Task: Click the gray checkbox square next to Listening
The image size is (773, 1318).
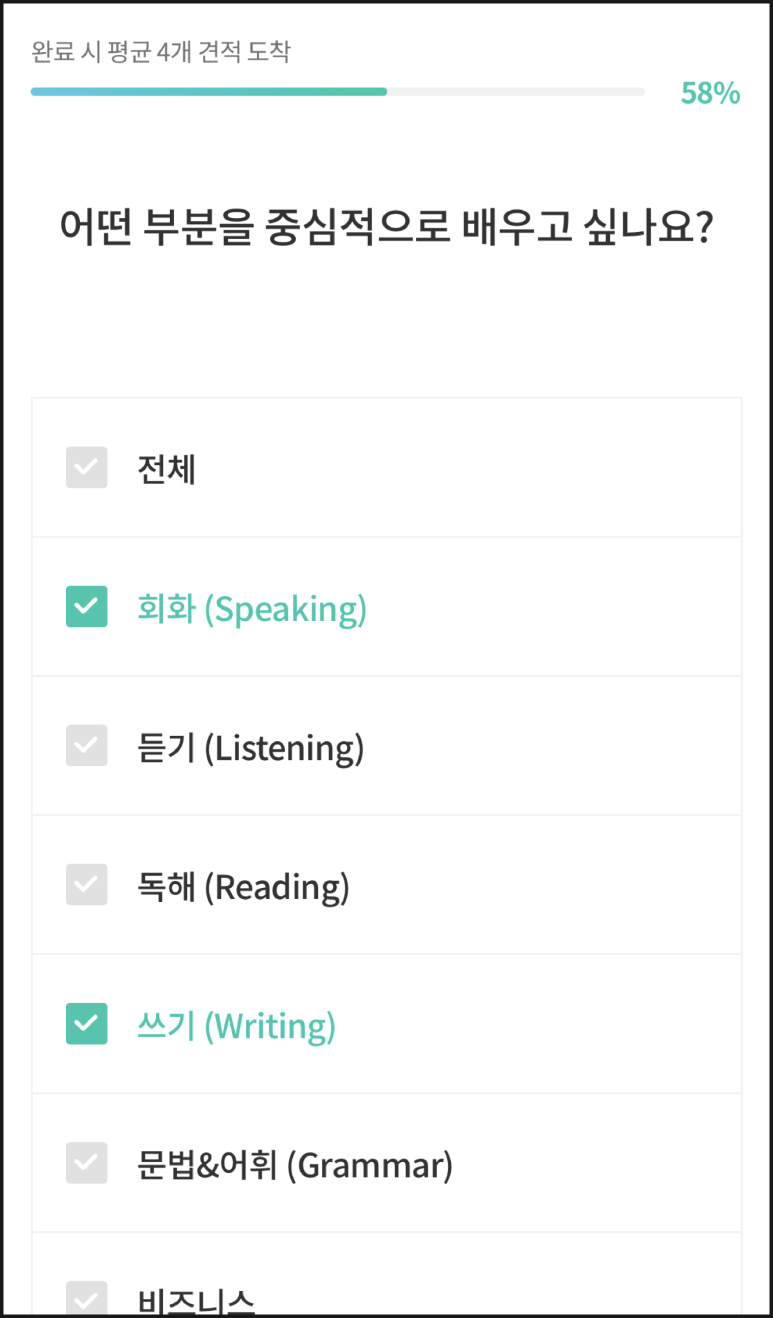Action: (86, 746)
